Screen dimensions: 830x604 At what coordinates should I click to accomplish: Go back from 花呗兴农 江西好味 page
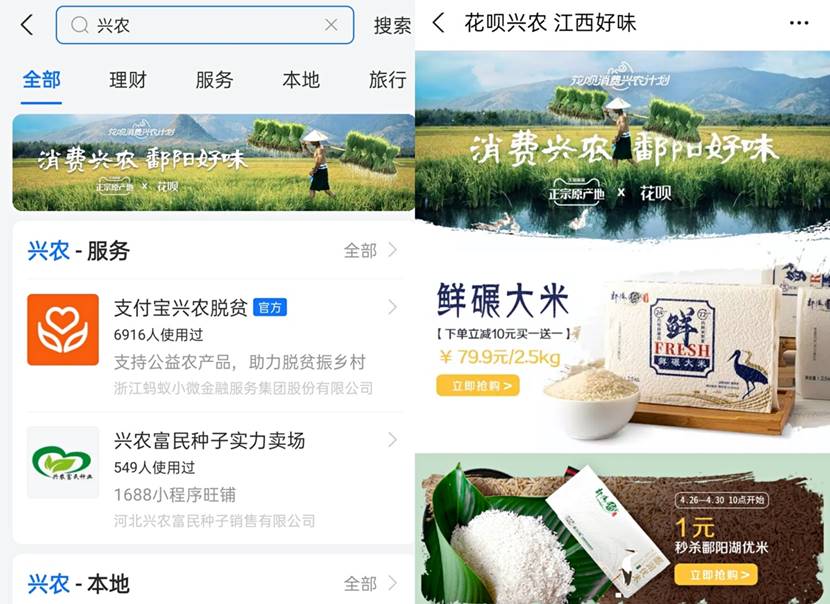point(438,23)
